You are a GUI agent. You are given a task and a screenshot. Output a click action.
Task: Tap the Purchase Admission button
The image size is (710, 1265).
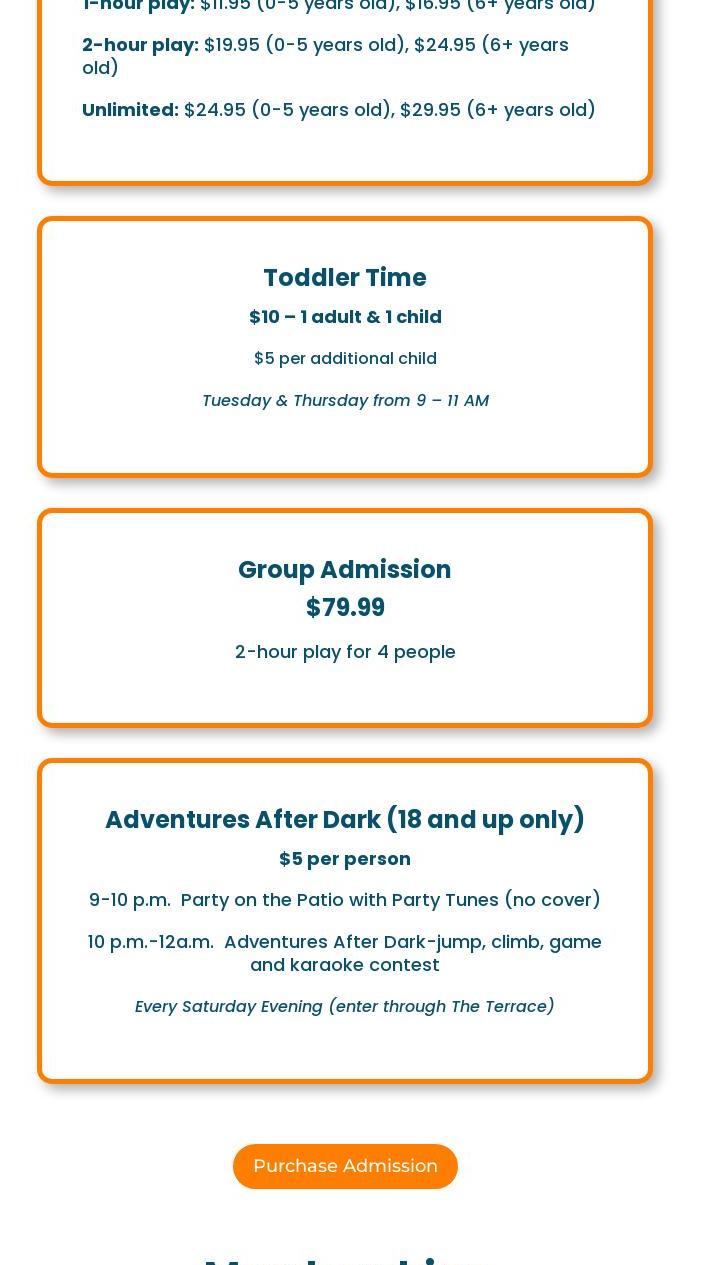(x=345, y=1166)
